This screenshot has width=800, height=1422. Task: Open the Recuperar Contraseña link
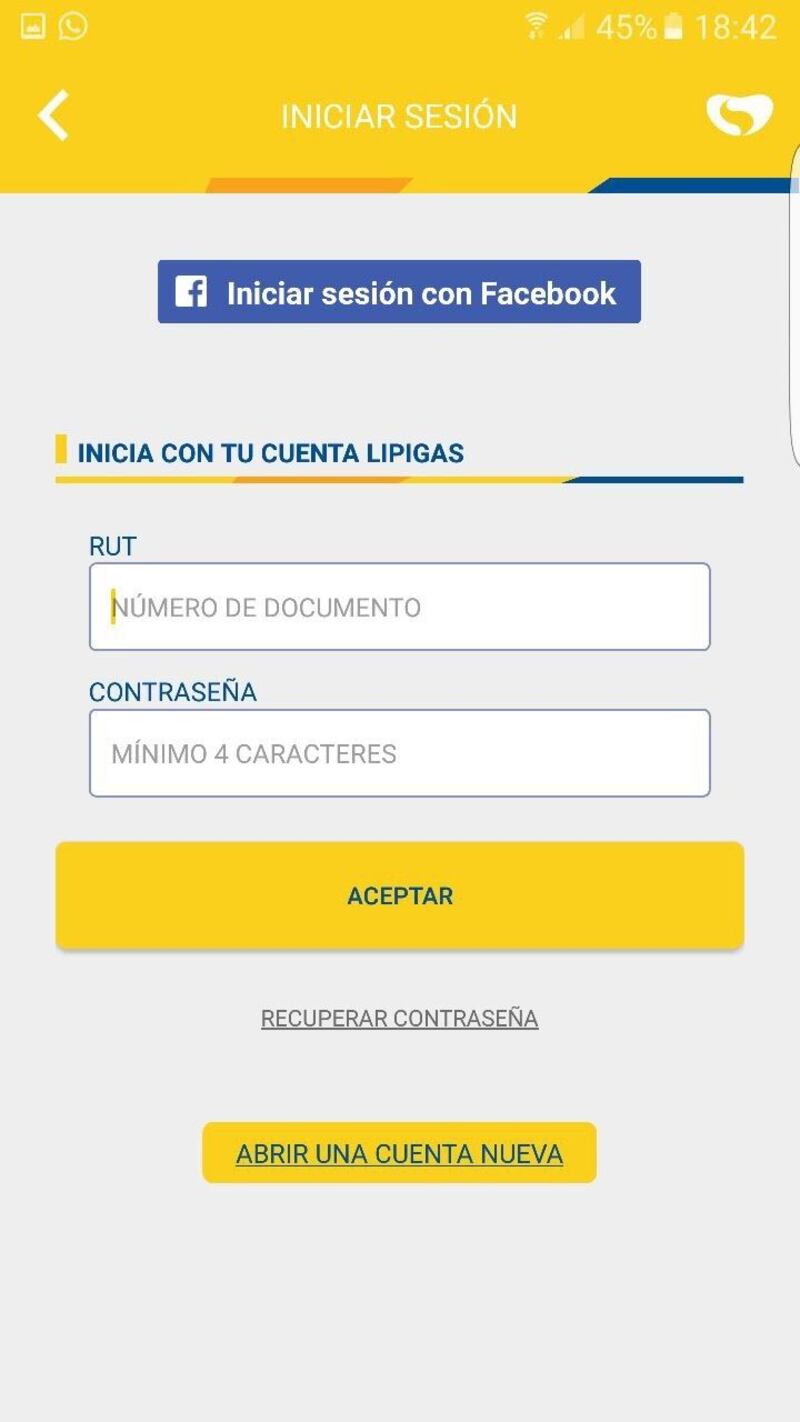point(399,1018)
